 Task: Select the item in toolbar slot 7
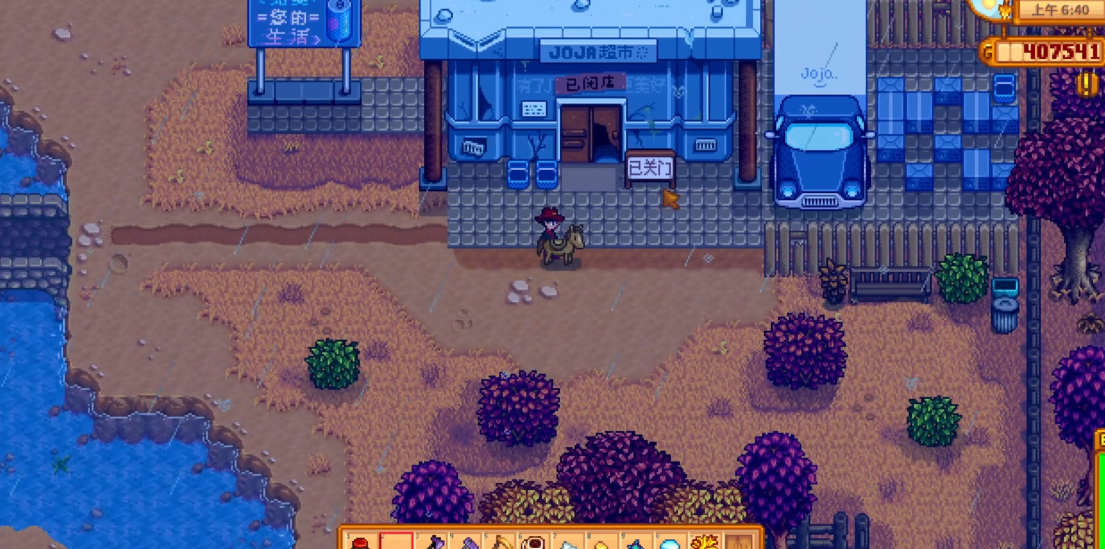[567, 543]
